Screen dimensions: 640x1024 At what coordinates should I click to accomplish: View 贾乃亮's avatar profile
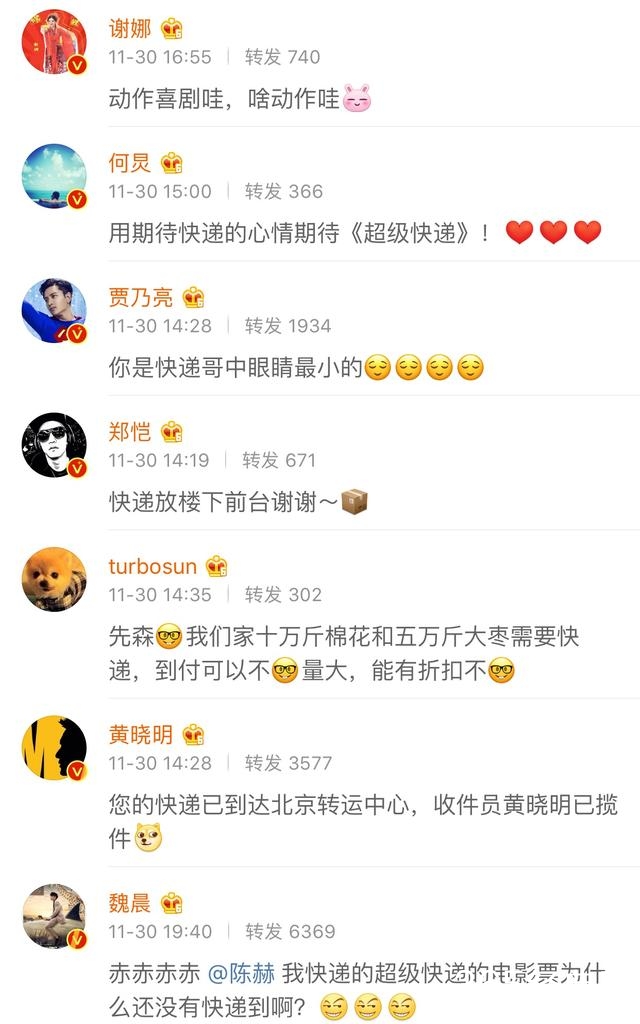(x=54, y=310)
